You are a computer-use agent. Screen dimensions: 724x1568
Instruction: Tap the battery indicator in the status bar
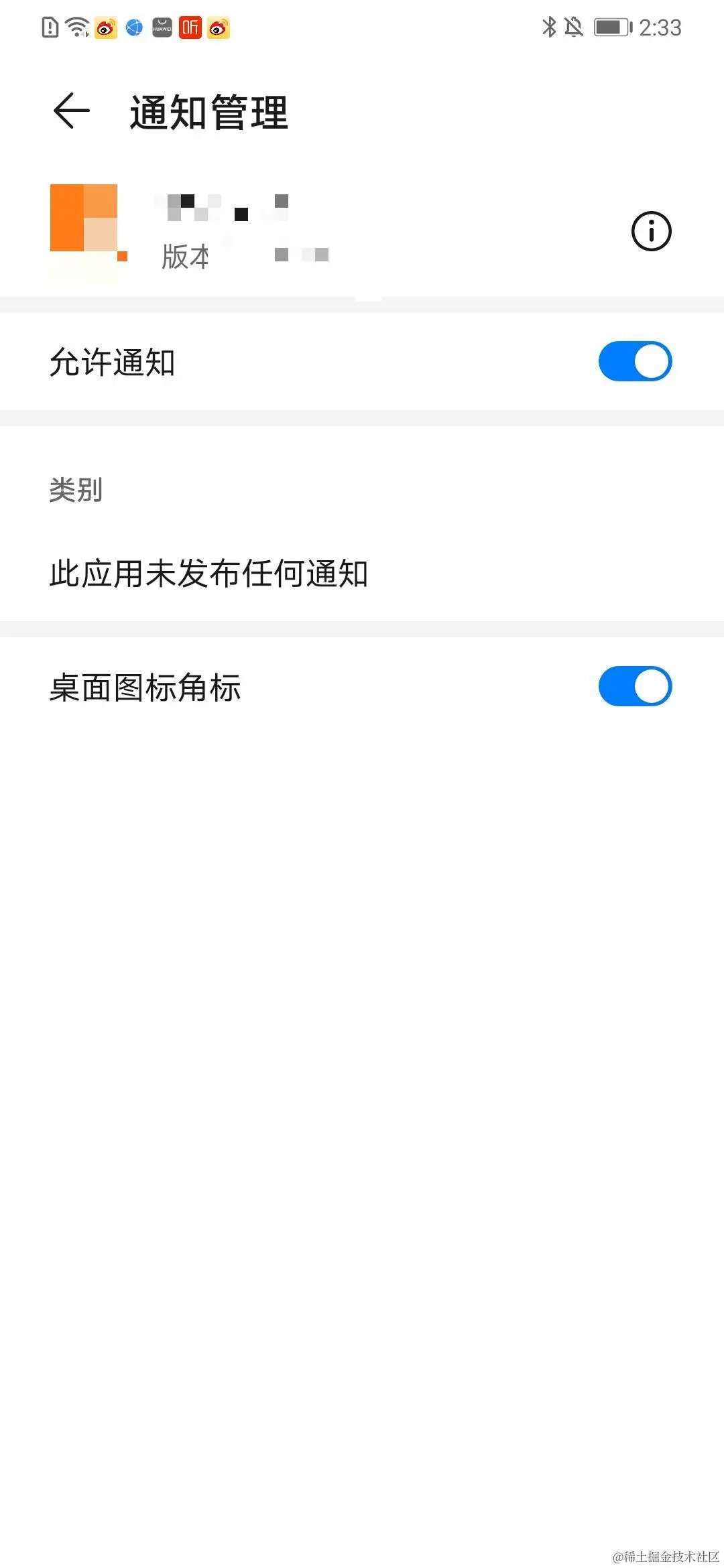tap(610, 27)
